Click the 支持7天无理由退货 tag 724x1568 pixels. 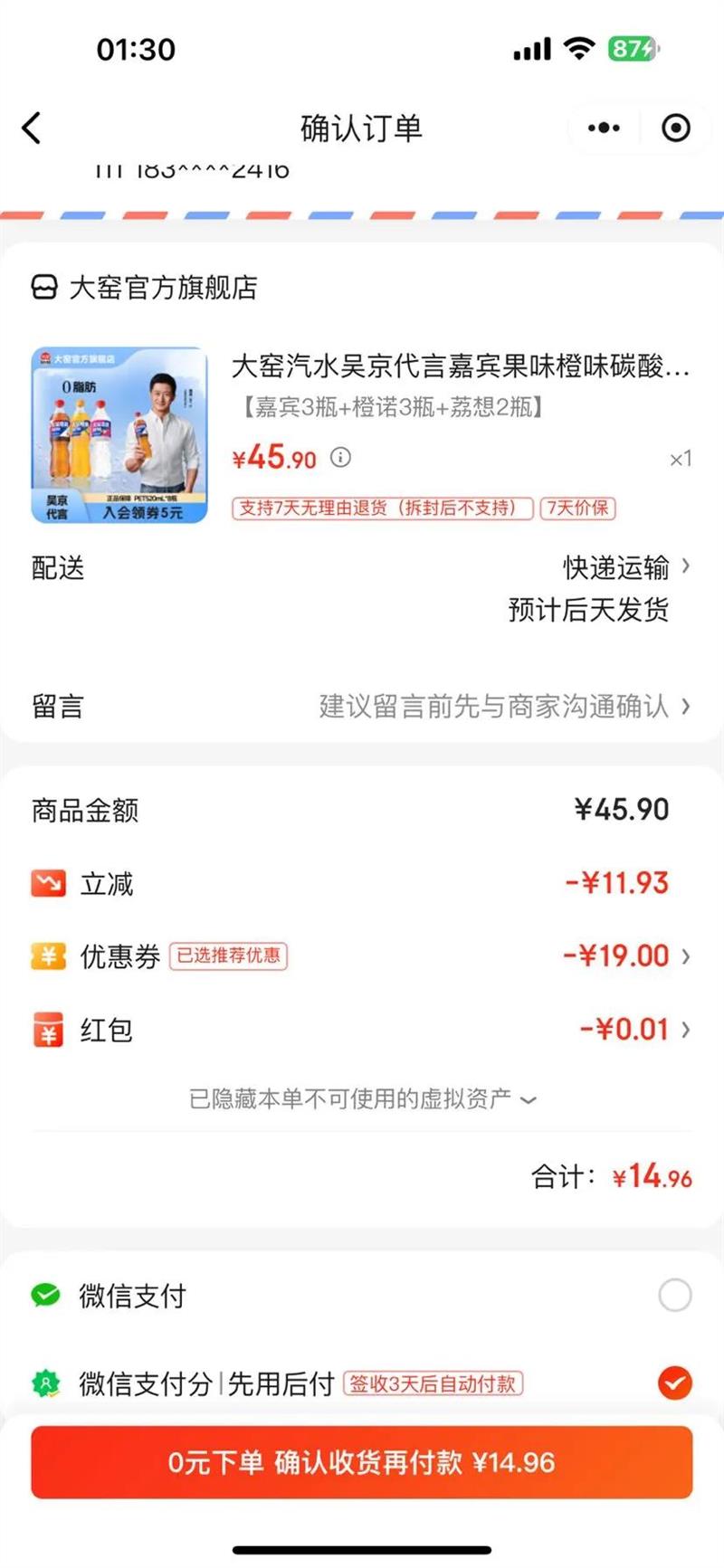click(x=382, y=508)
